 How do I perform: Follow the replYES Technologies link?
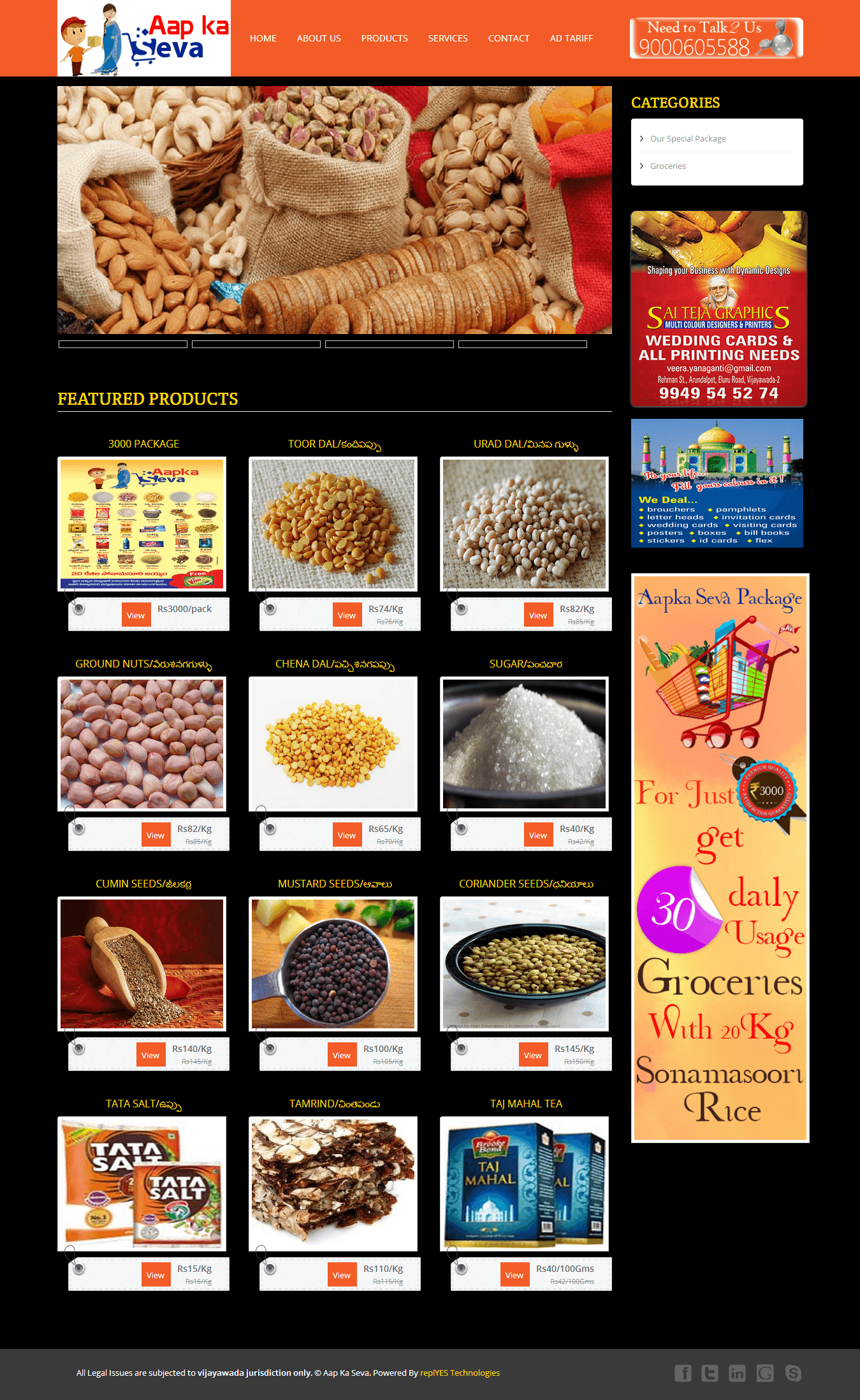coord(460,1373)
